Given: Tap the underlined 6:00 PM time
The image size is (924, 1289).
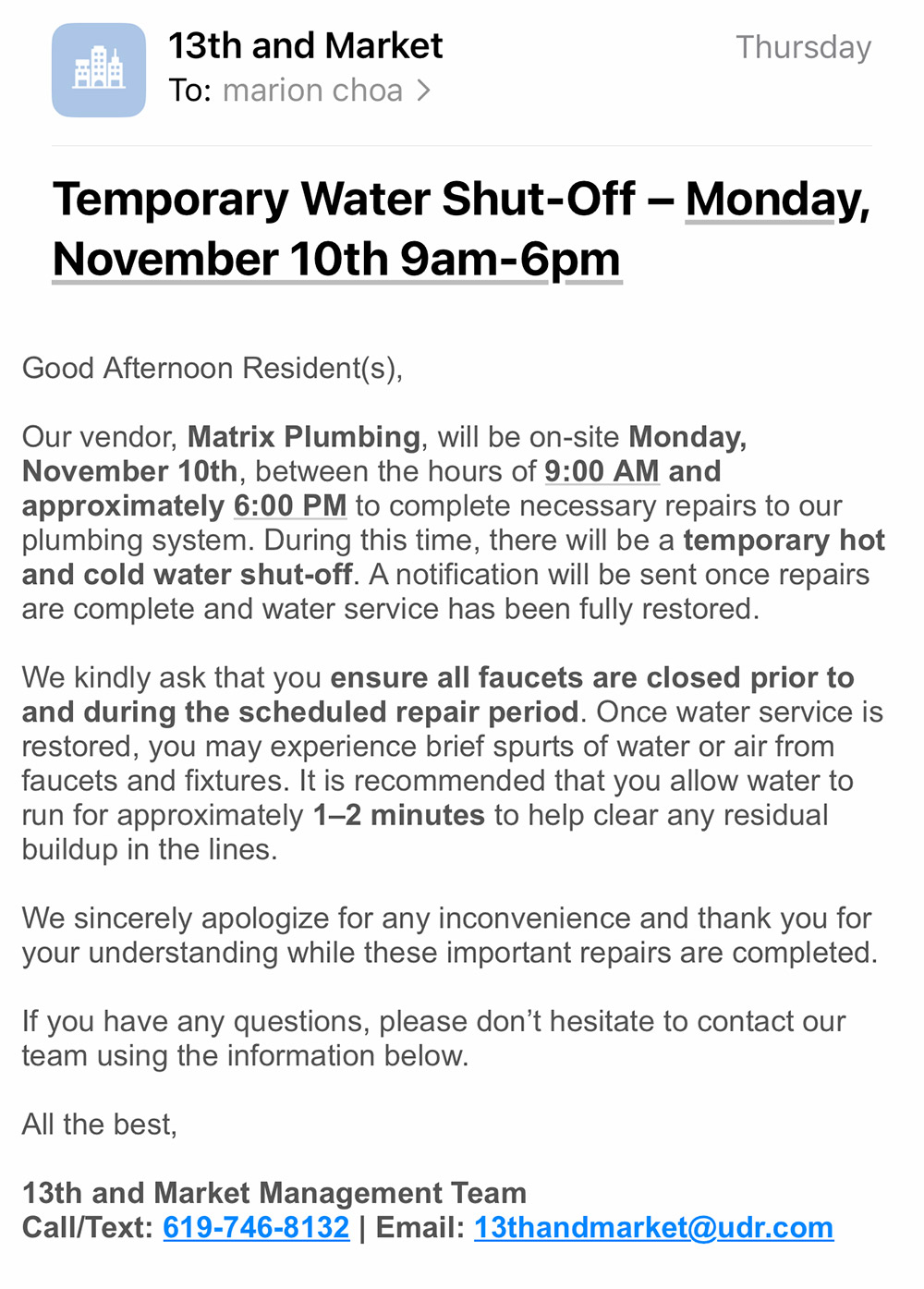Looking at the screenshot, I should pos(290,505).
